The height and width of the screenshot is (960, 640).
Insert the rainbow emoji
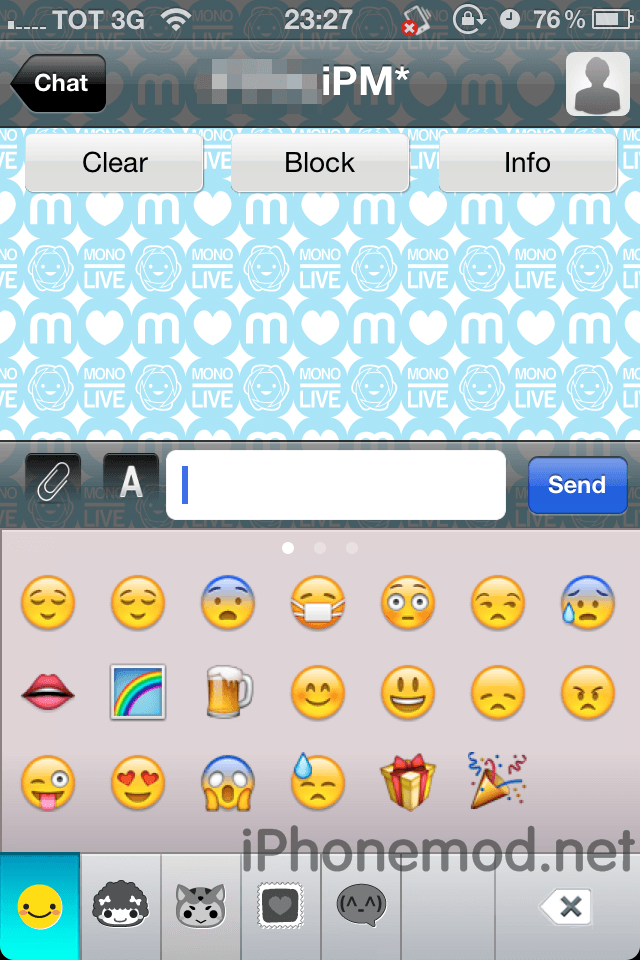[138, 692]
